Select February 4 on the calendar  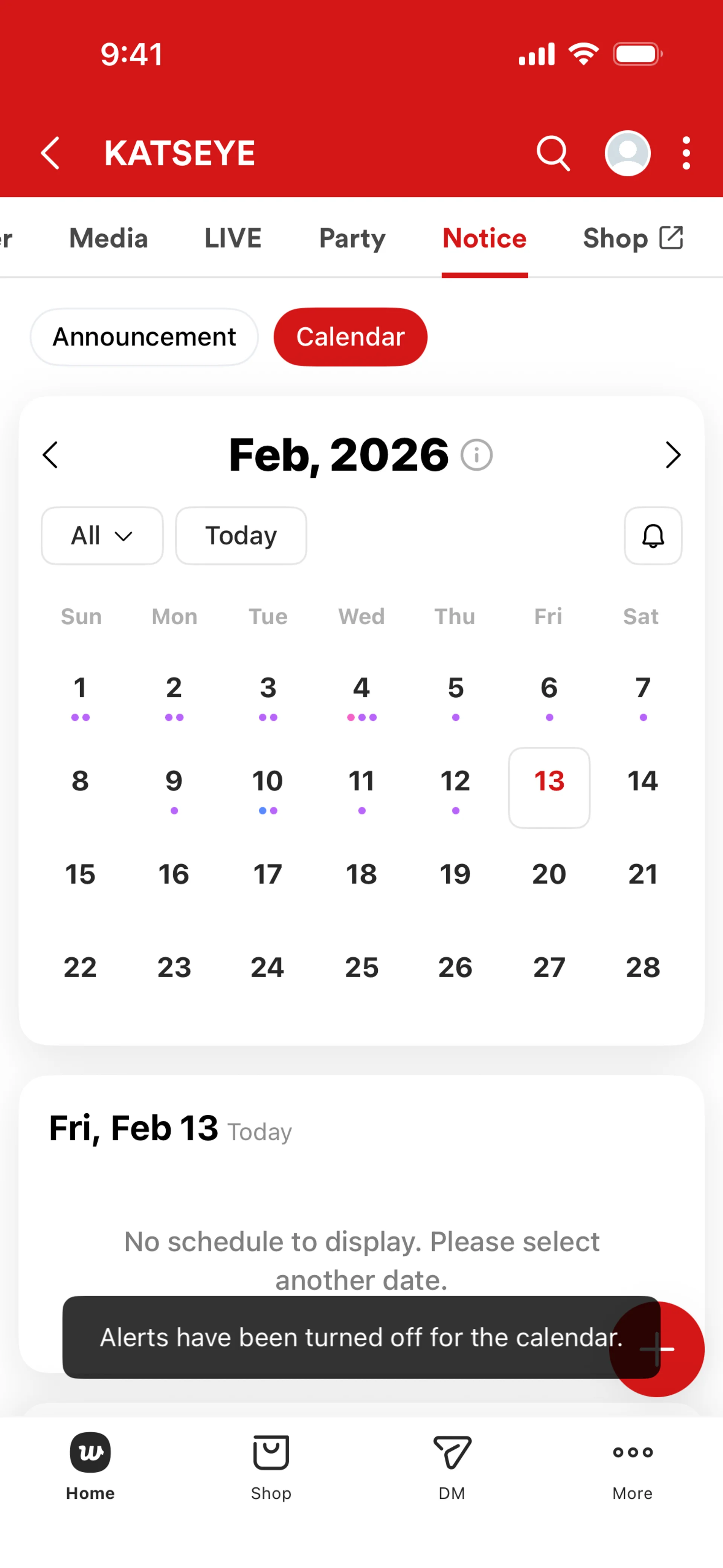[361, 694]
